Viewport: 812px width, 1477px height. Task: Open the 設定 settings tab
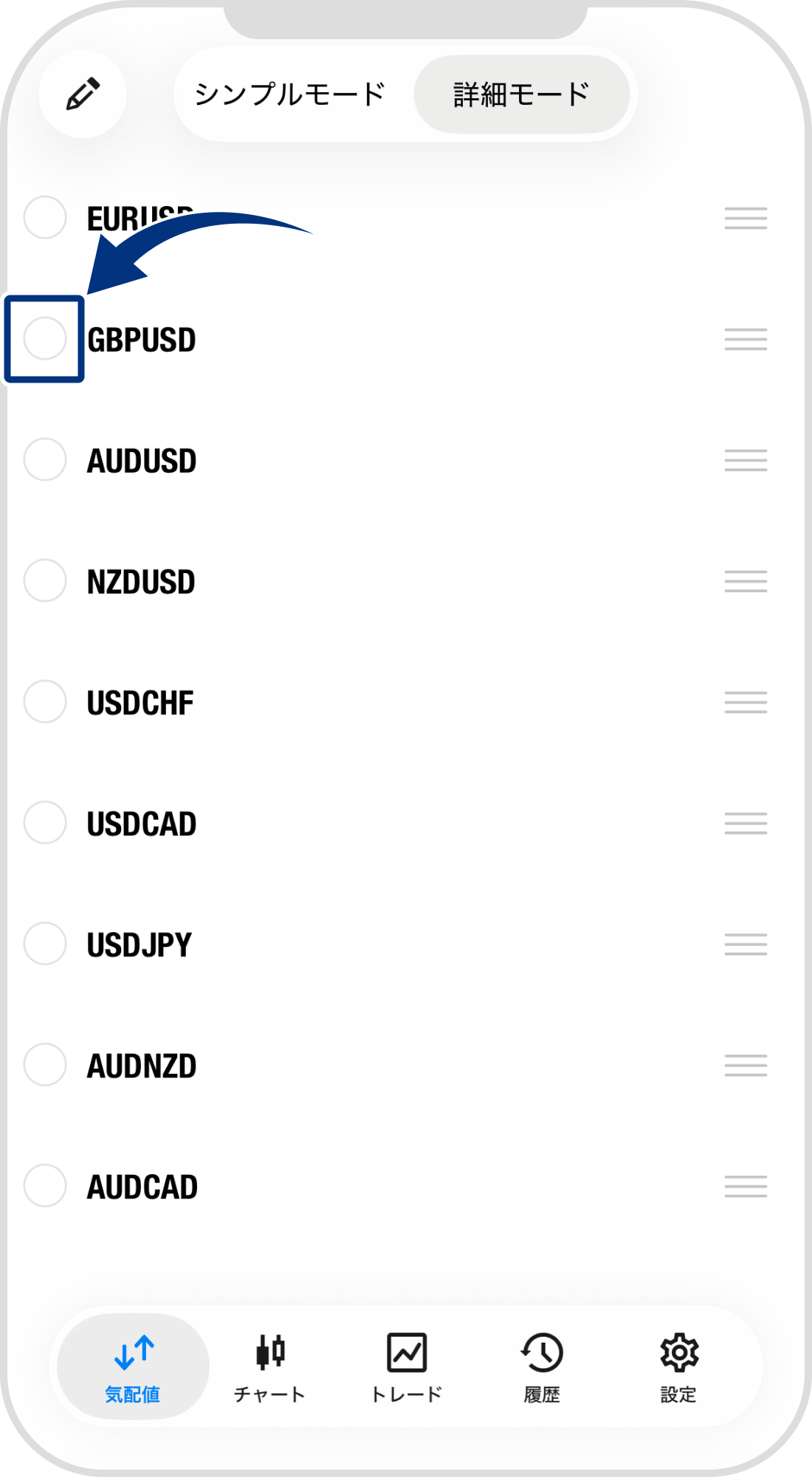coord(678,1367)
